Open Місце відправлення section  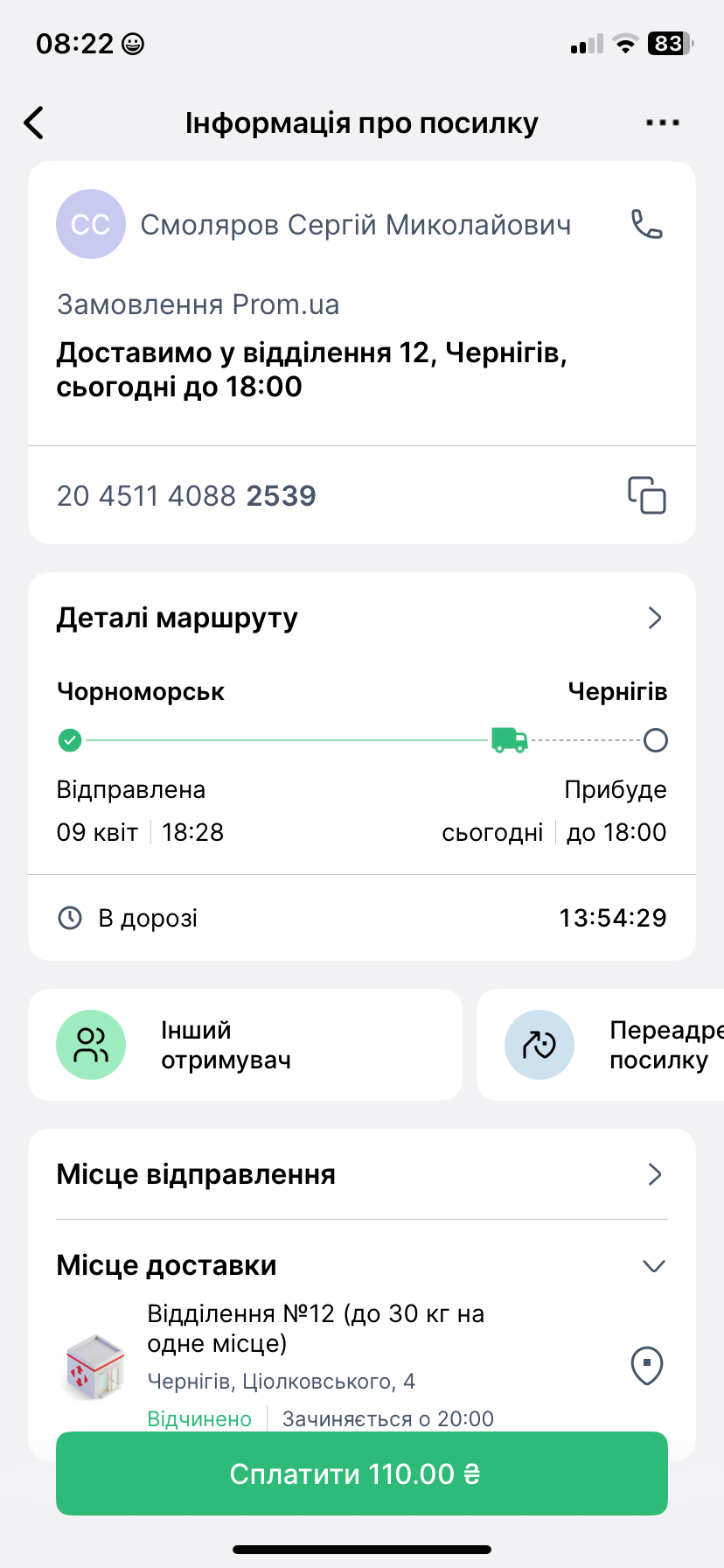click(x=362, y=1174)
